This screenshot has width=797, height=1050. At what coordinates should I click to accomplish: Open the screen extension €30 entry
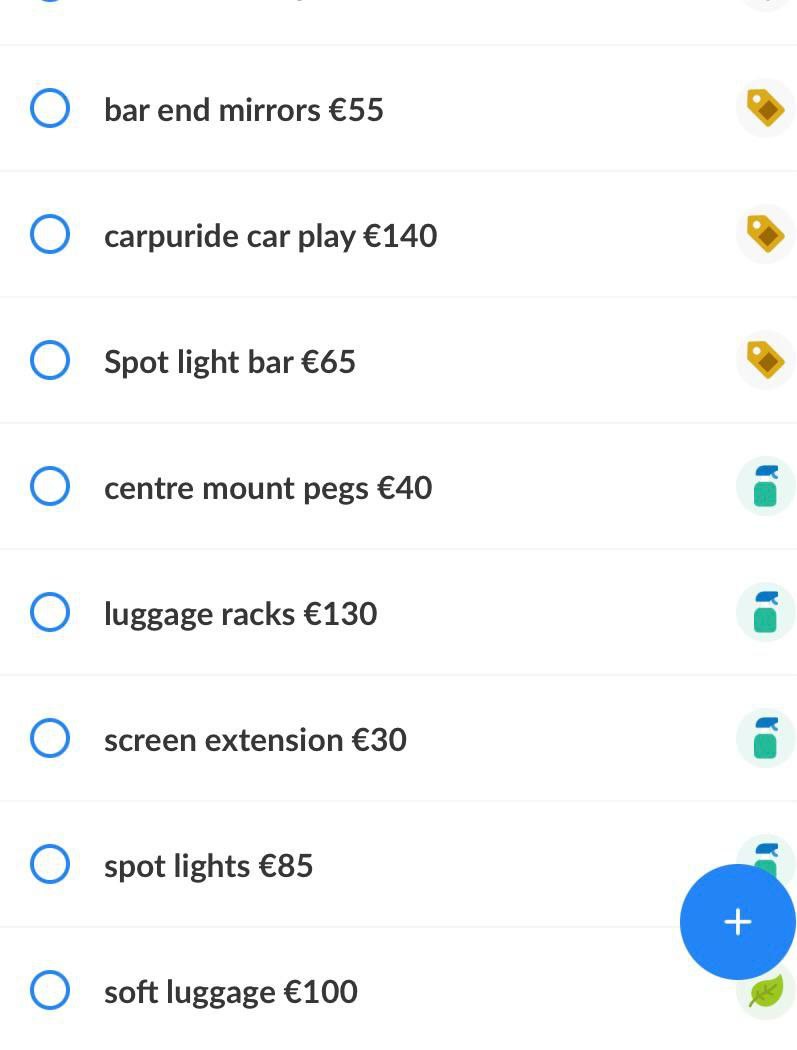[255, 739]
